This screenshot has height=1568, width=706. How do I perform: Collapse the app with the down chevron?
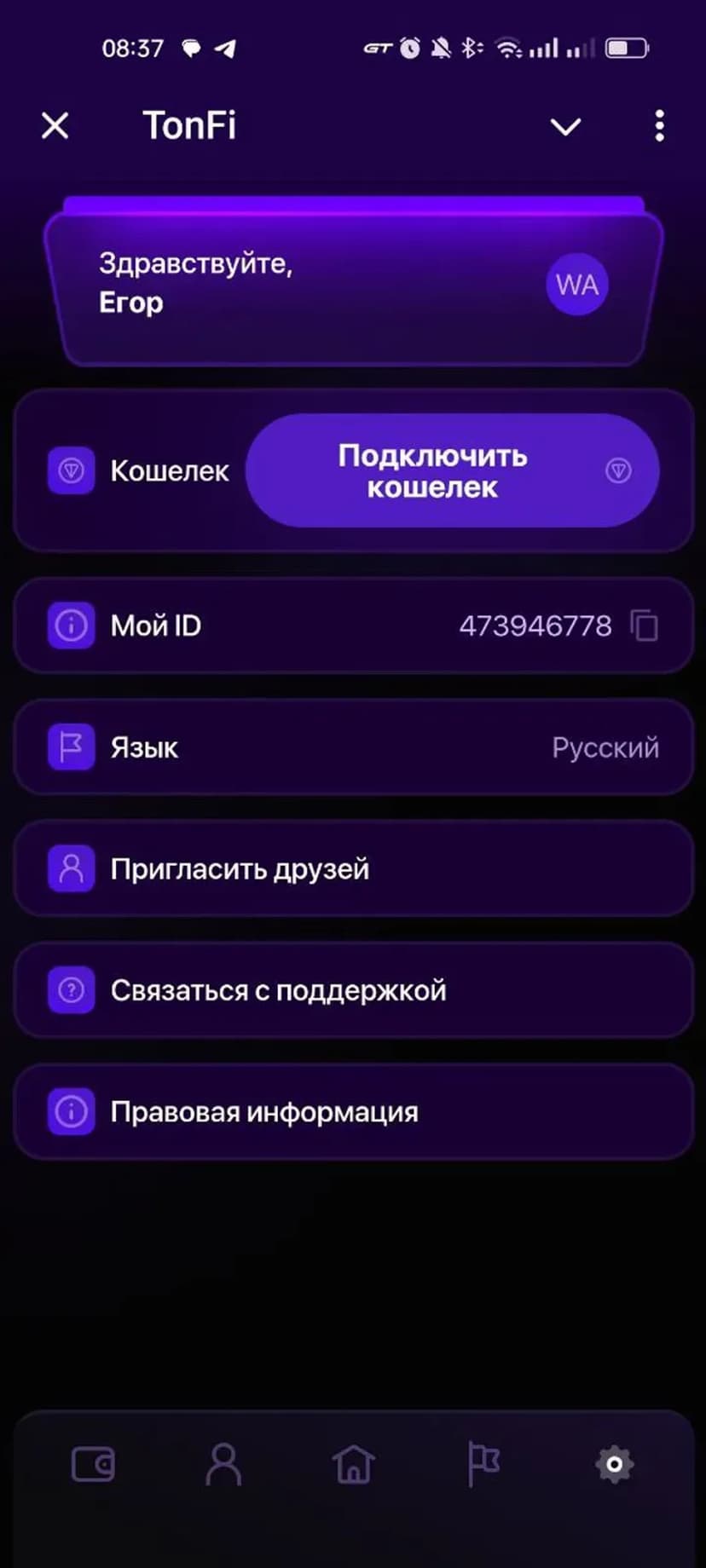[565, 127]
